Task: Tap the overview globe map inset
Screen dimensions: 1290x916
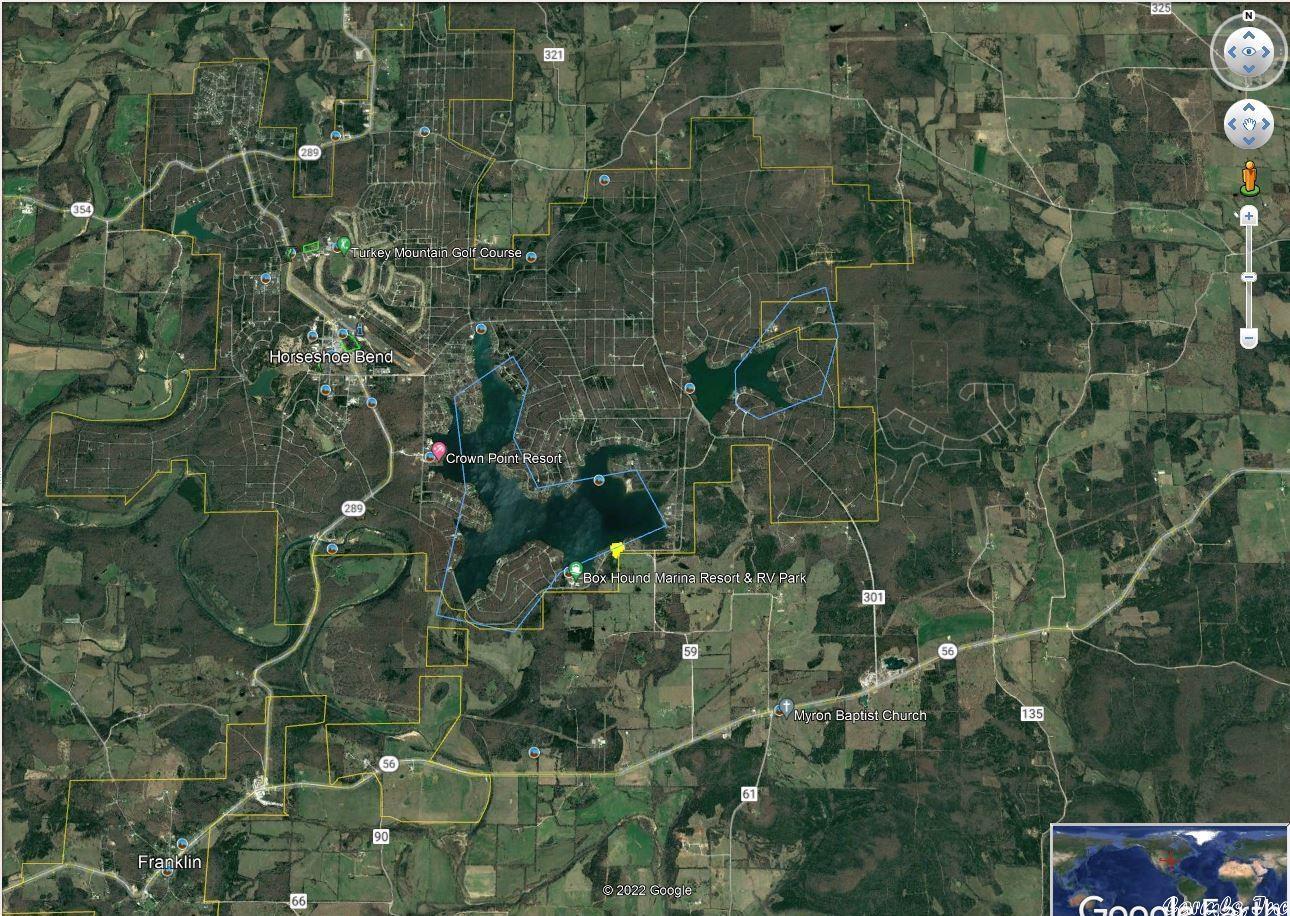Action: [x=1169, y=870]
